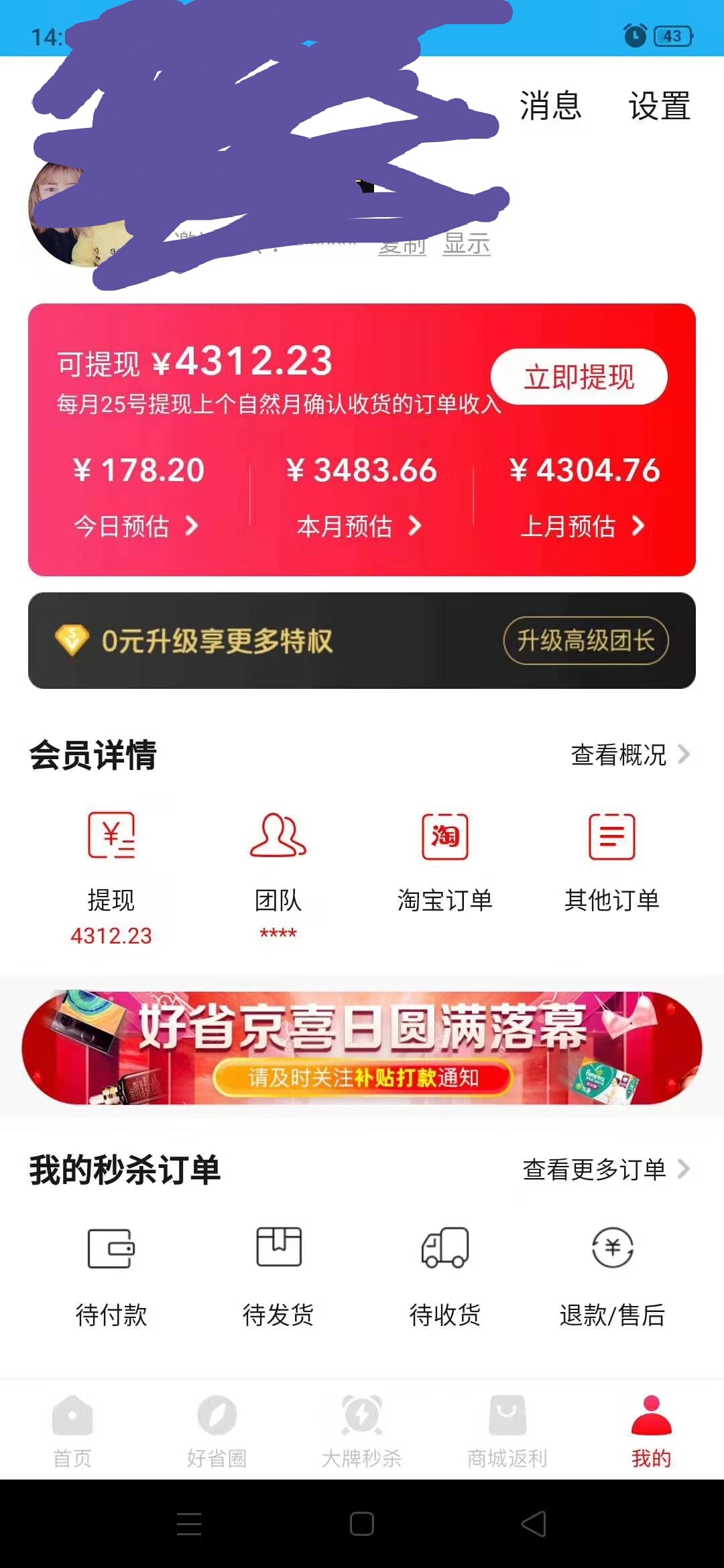The height and width of the screenshot is (1568, 724).
Task: View 上月预估 earnings details
Action: coord(583,526)
